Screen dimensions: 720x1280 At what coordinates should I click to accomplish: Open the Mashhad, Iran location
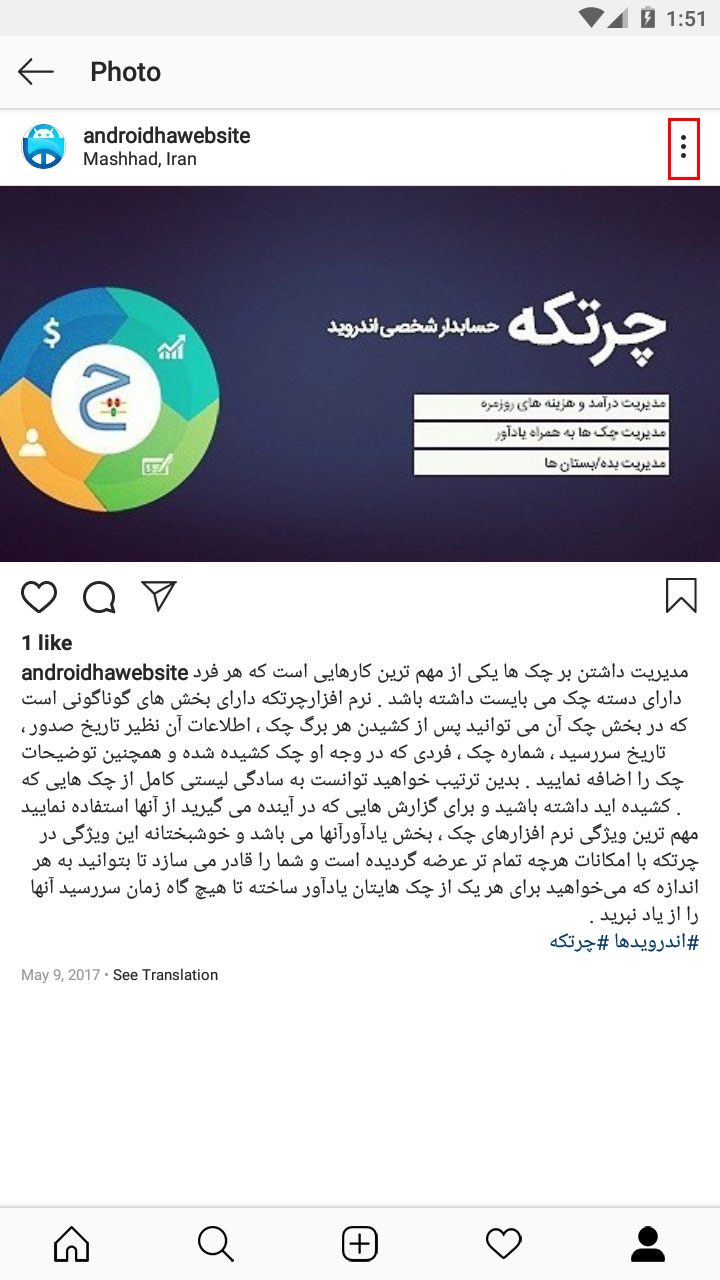click(140, 159)
